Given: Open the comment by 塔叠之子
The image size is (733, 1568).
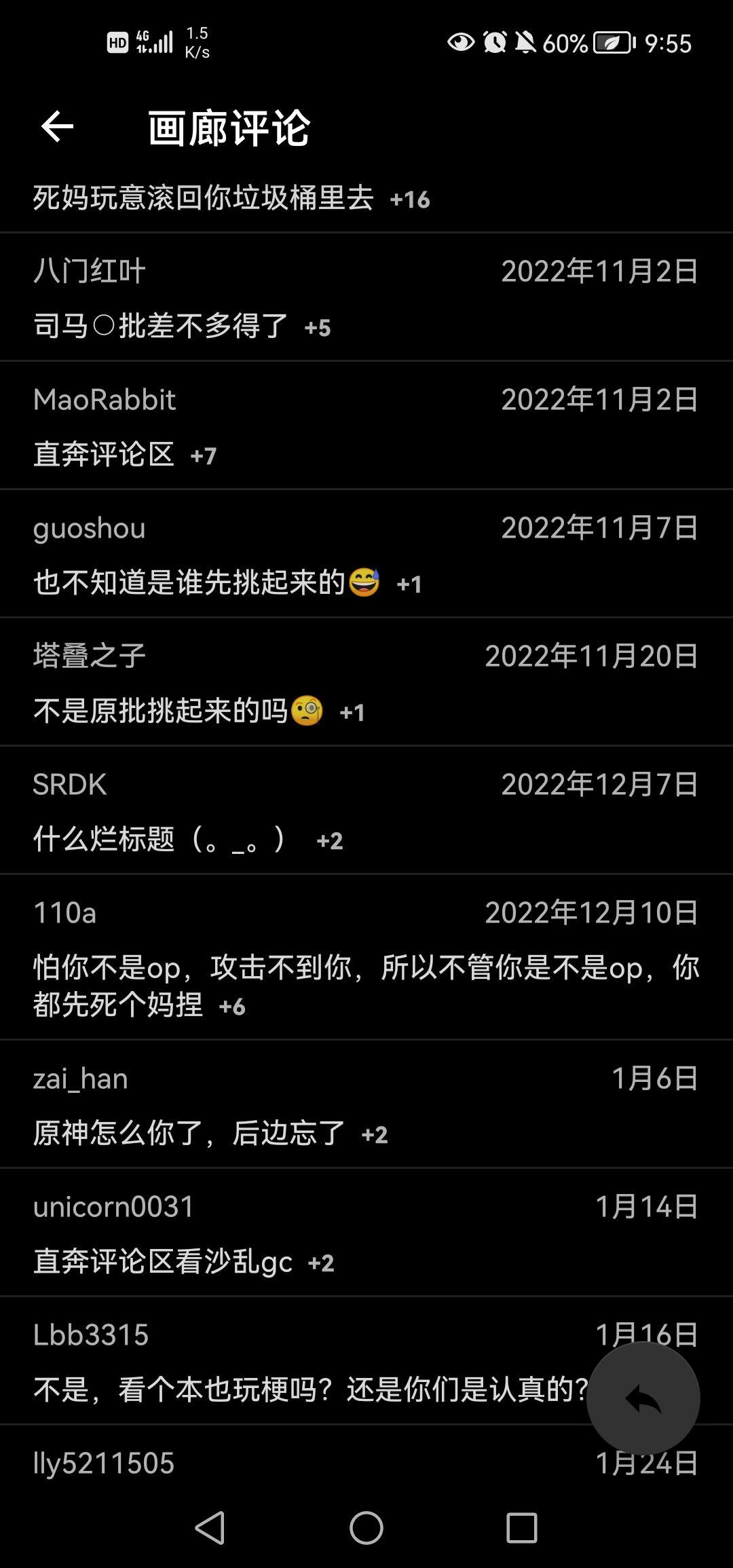Looking at the screenshot, I should click(366, 682).
